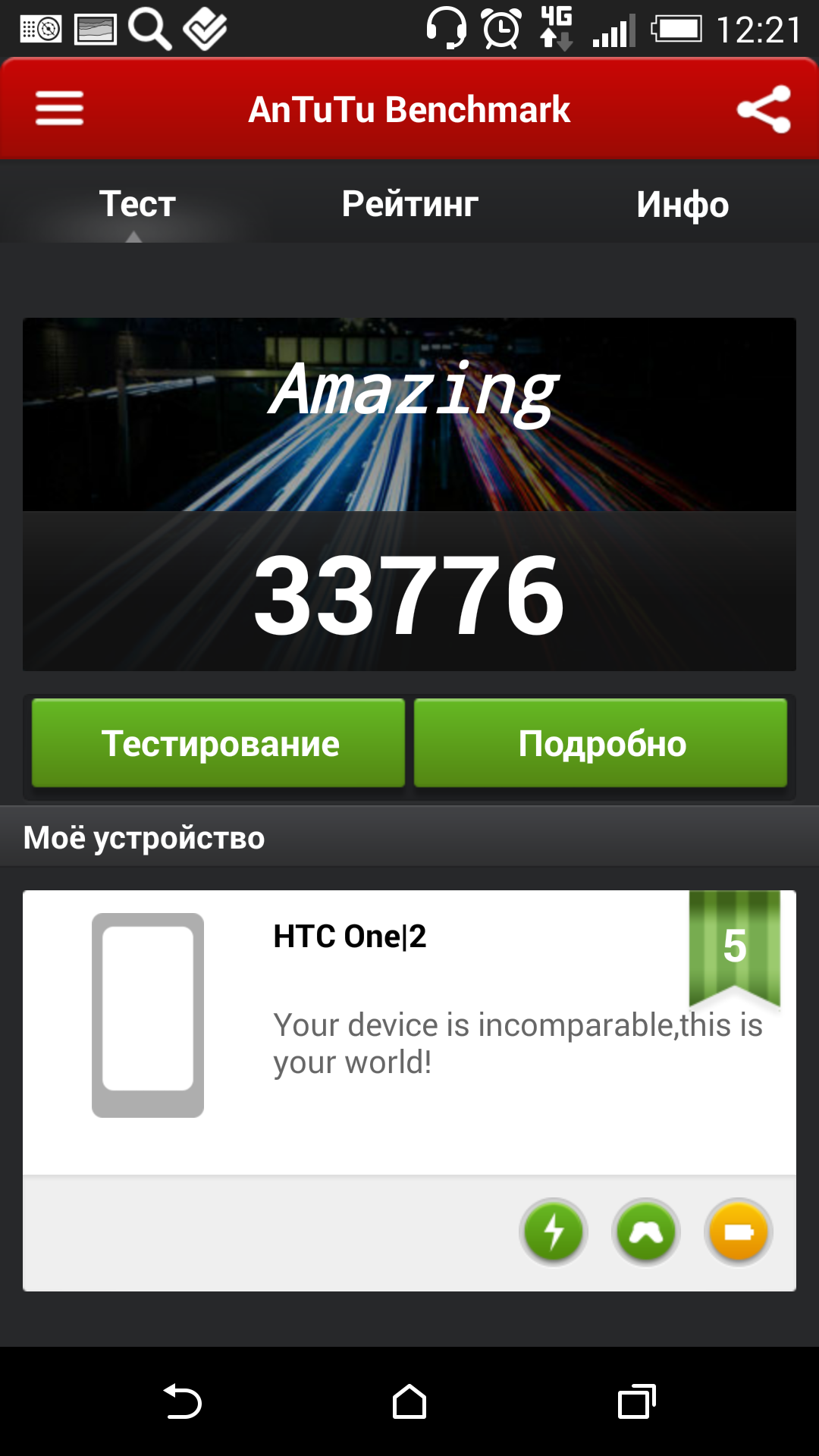Select the Тест tab
This screenshot has width=819, height=1456.
tap(137, 204)
